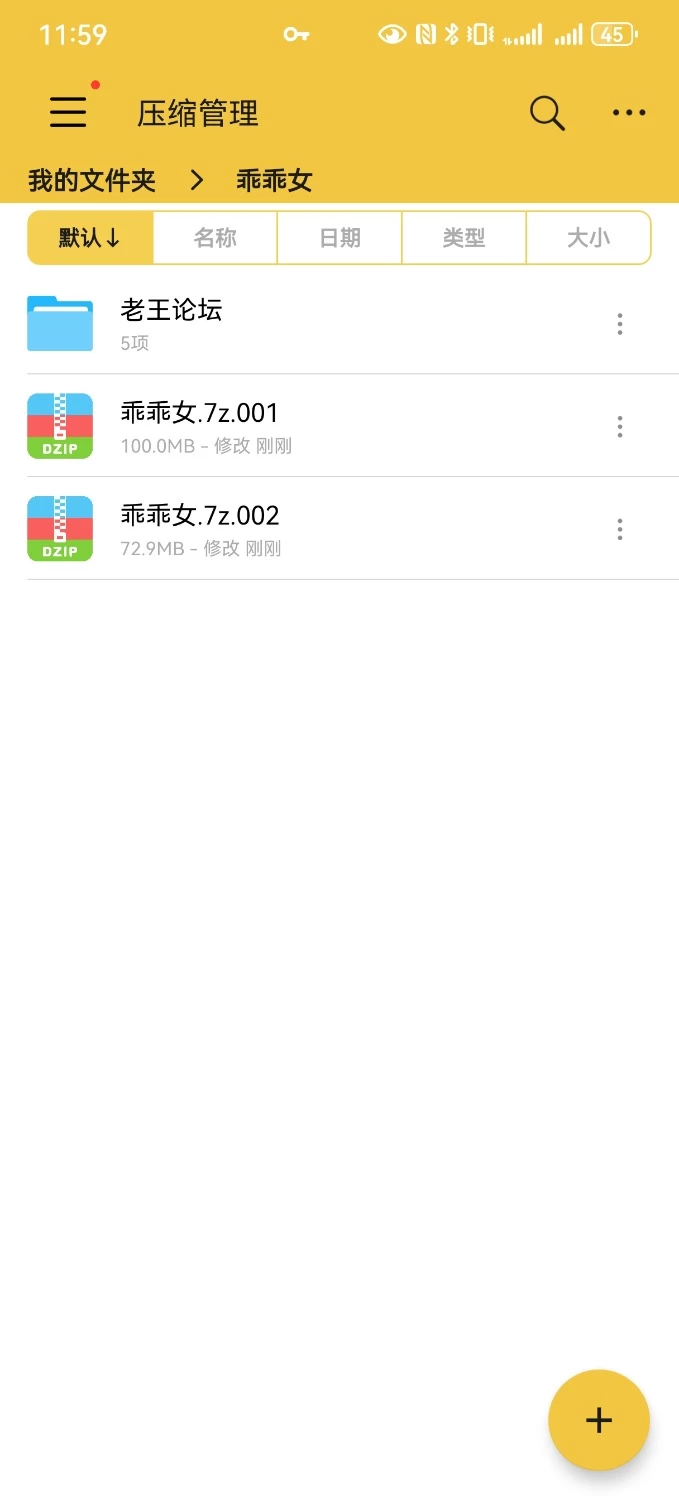Sort files by 大小

(588, 238)
